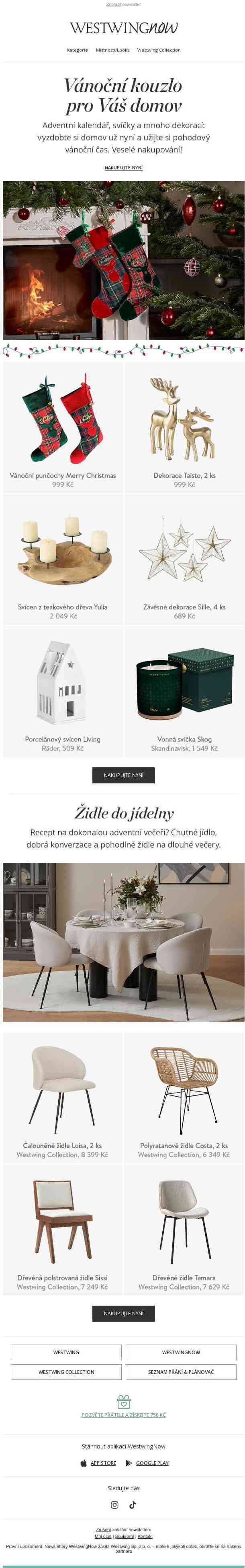This screenshot has height=1568, width=245.
Task: Open Westwing Collection in the header
Action: tap(159, 51)
